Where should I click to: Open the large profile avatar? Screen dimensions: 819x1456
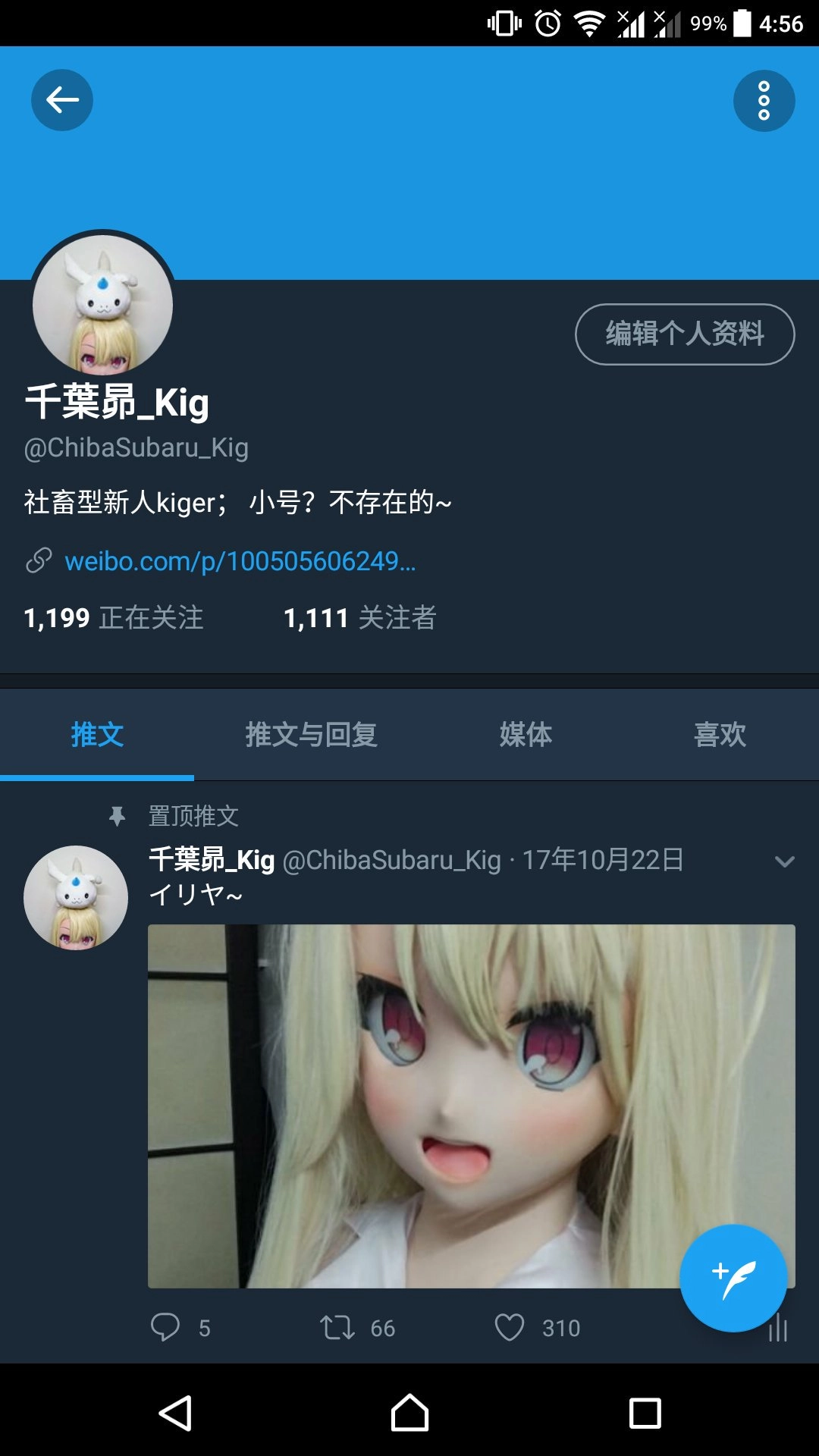103,305
